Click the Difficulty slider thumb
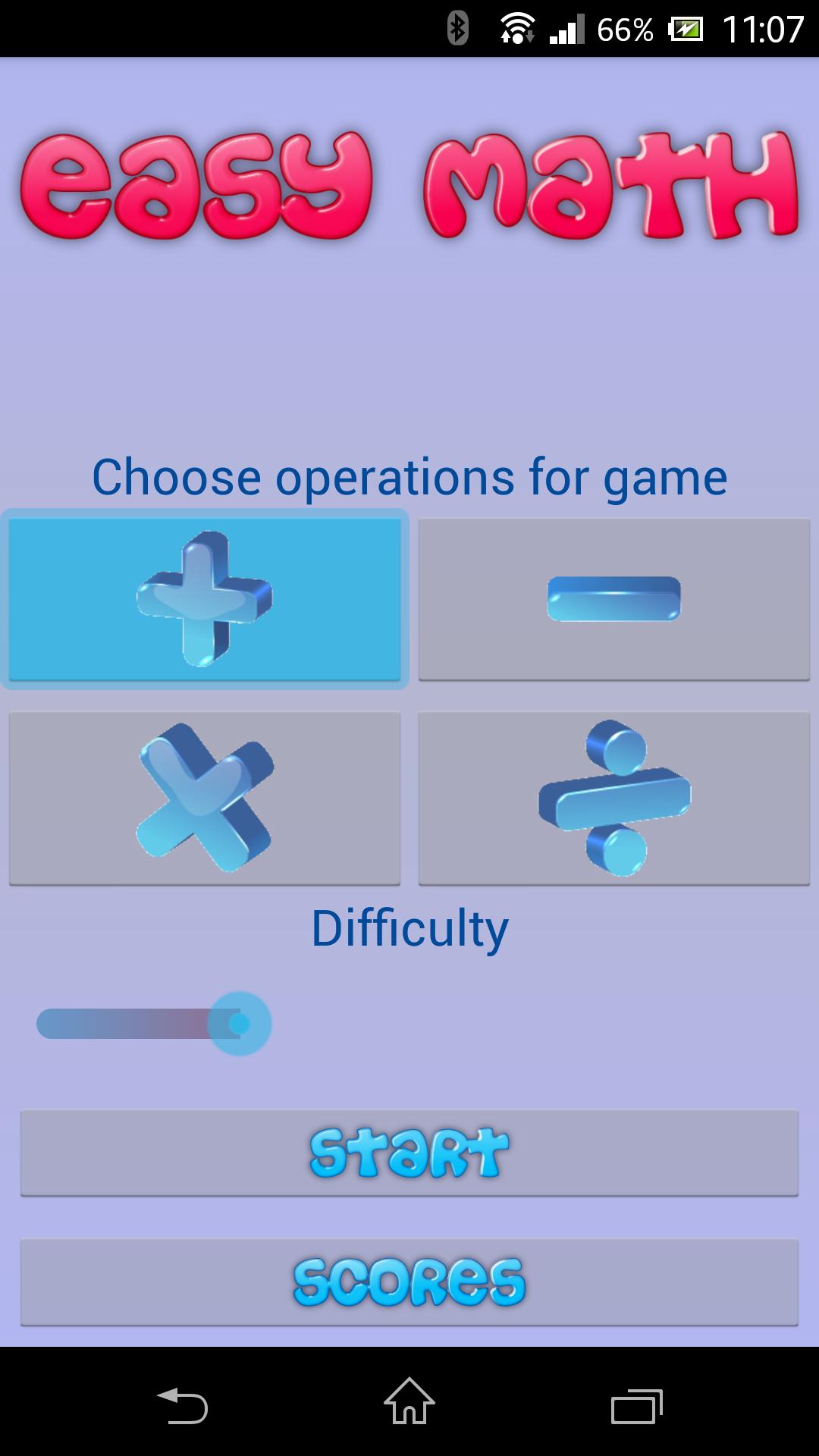819x1456 pixels. [x=241, y=1023]
